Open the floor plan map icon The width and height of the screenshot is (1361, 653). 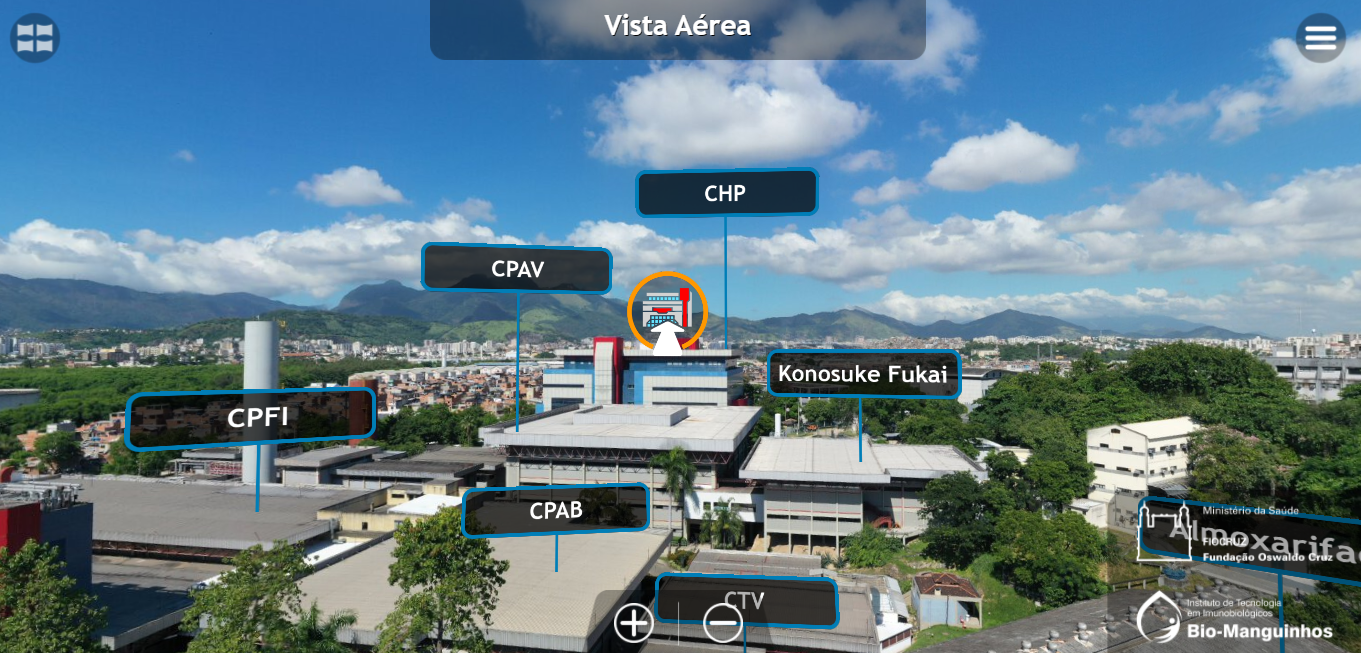point(35,38)
